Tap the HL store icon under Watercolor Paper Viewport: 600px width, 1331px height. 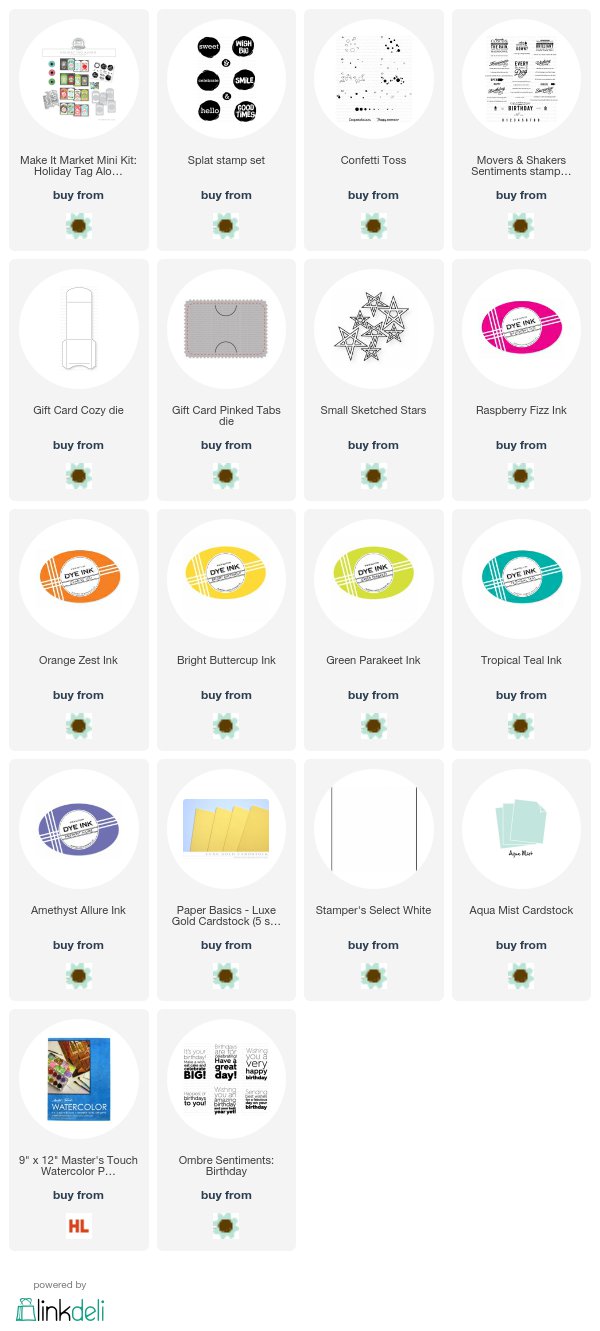[x=78, y=1225]
